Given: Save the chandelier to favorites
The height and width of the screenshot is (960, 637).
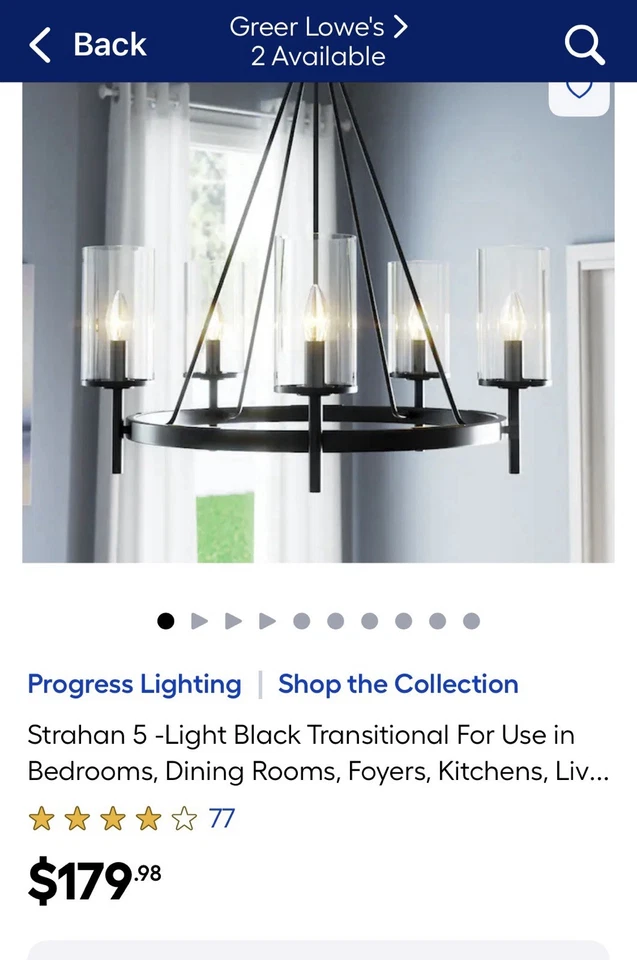Looking at the screenshot, I should pyautogui.click(x=579, y=90).
